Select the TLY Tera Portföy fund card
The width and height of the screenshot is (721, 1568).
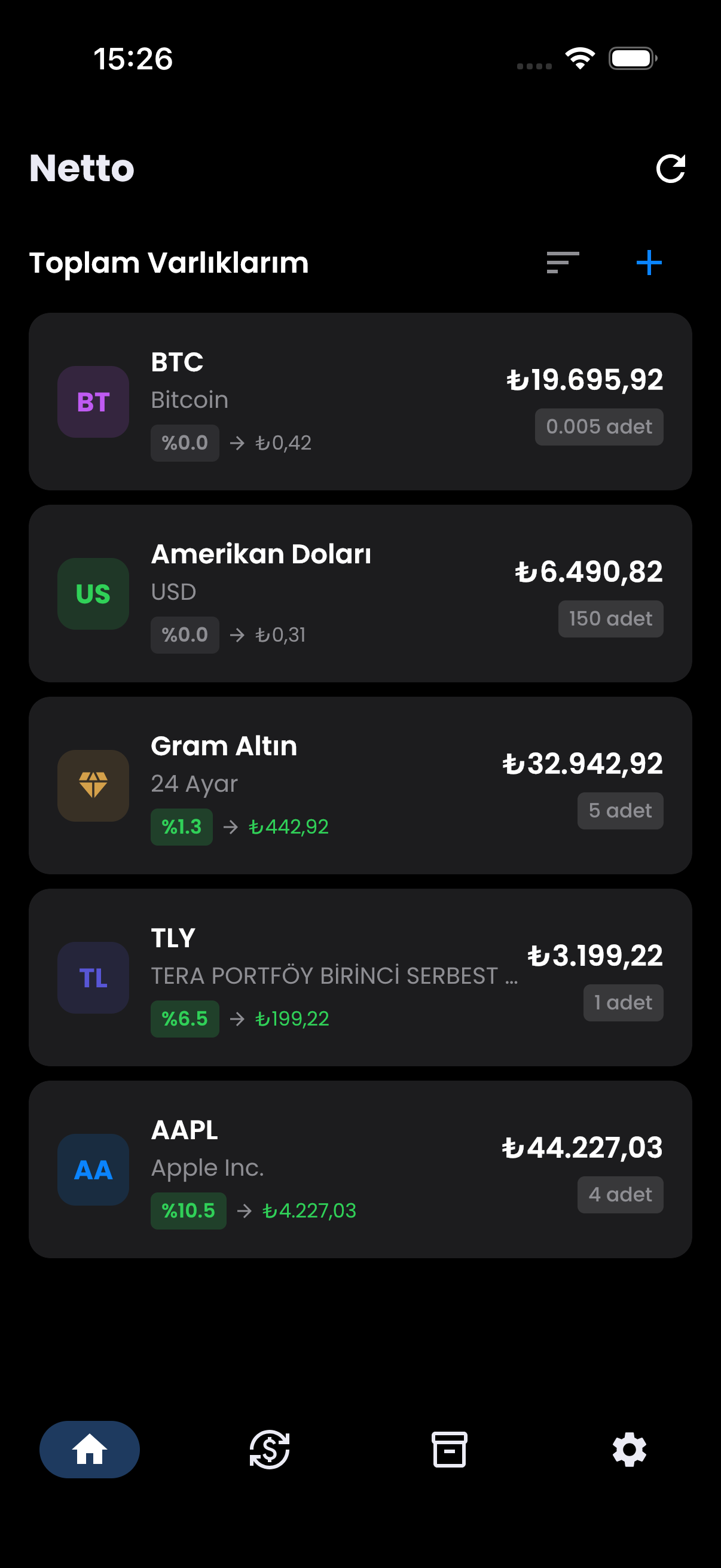(x=360, y=977)
